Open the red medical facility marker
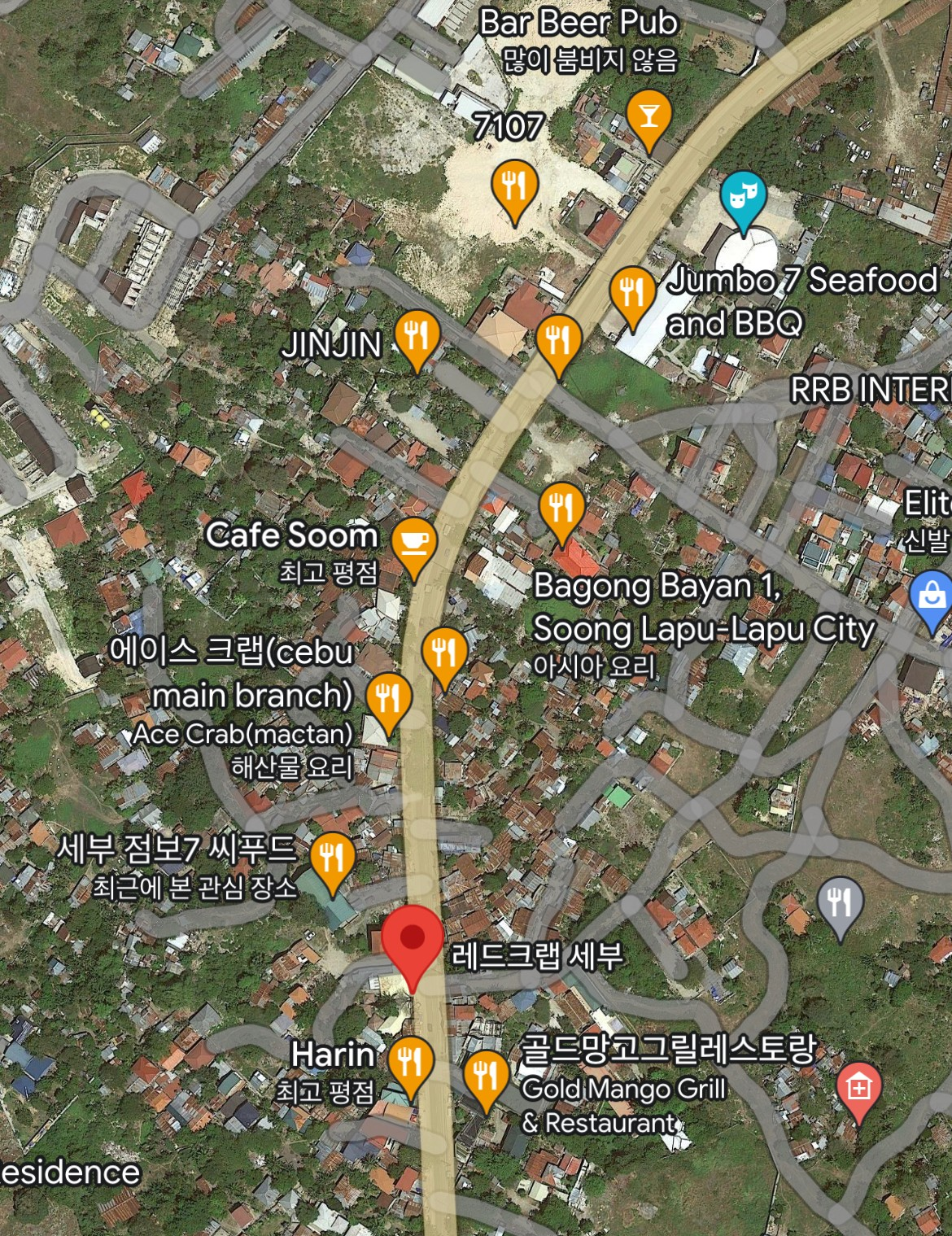Viewport: 952px width, 1236px height. tap(858, 1087)
